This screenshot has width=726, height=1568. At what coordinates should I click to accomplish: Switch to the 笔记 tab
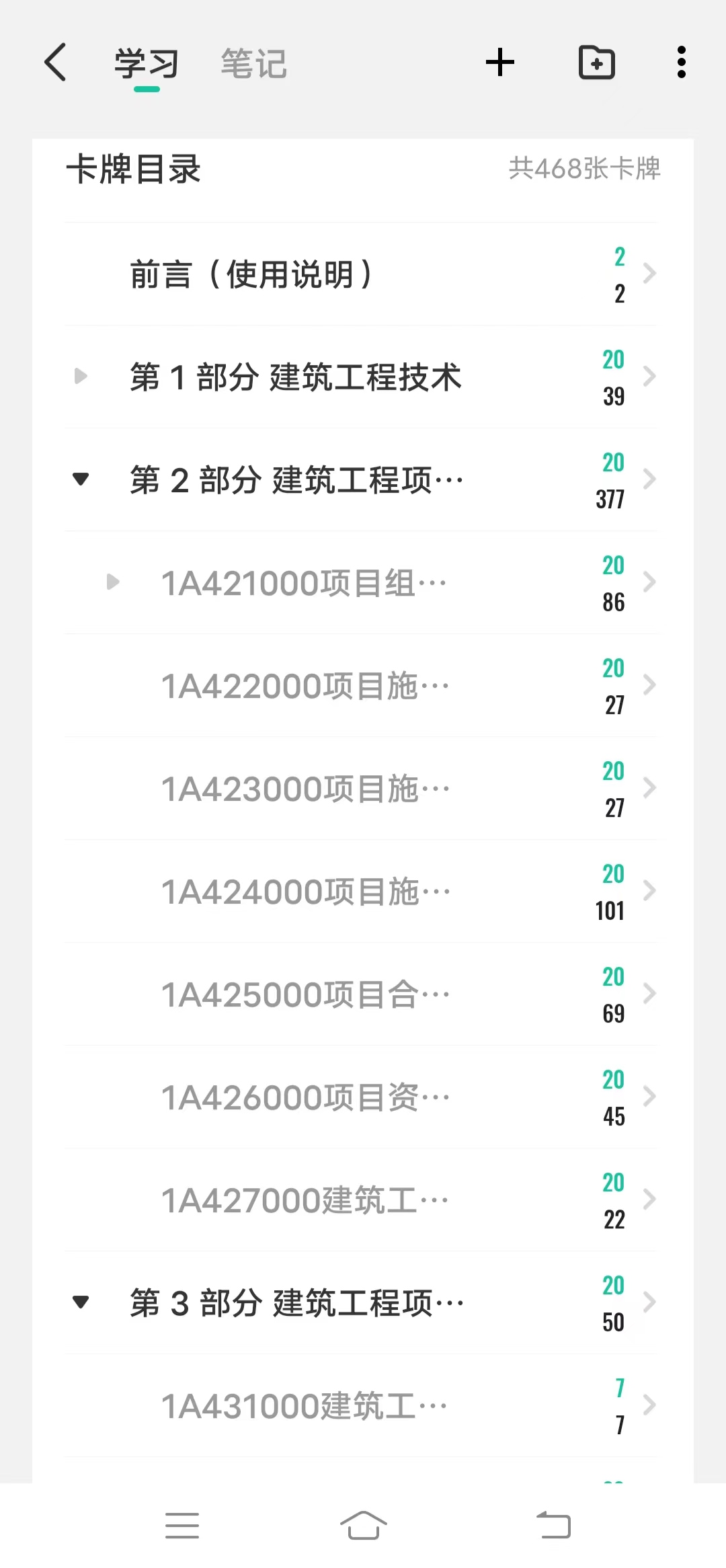[x=253, y=64]
